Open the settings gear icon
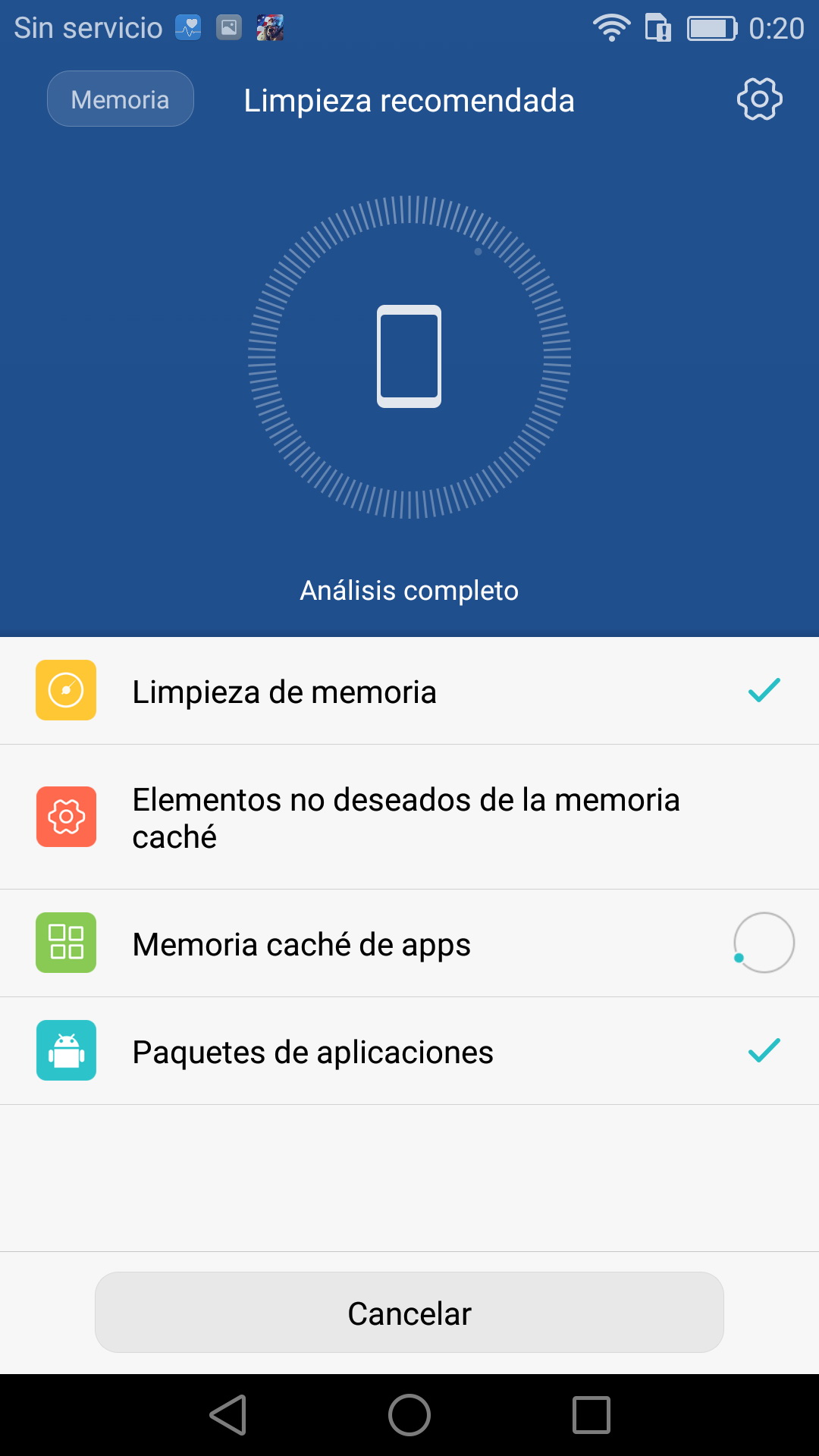Screen dimensions: 819x1456 pos(759,99)
